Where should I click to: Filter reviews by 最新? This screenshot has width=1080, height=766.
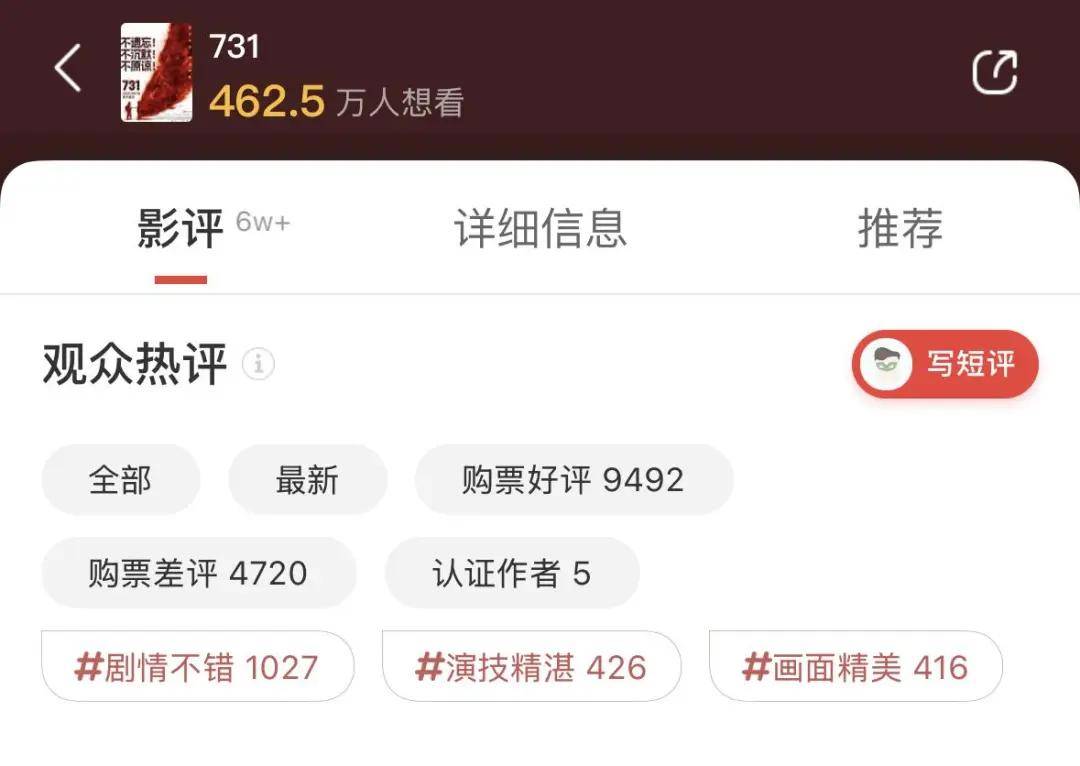tap(307, 480)
